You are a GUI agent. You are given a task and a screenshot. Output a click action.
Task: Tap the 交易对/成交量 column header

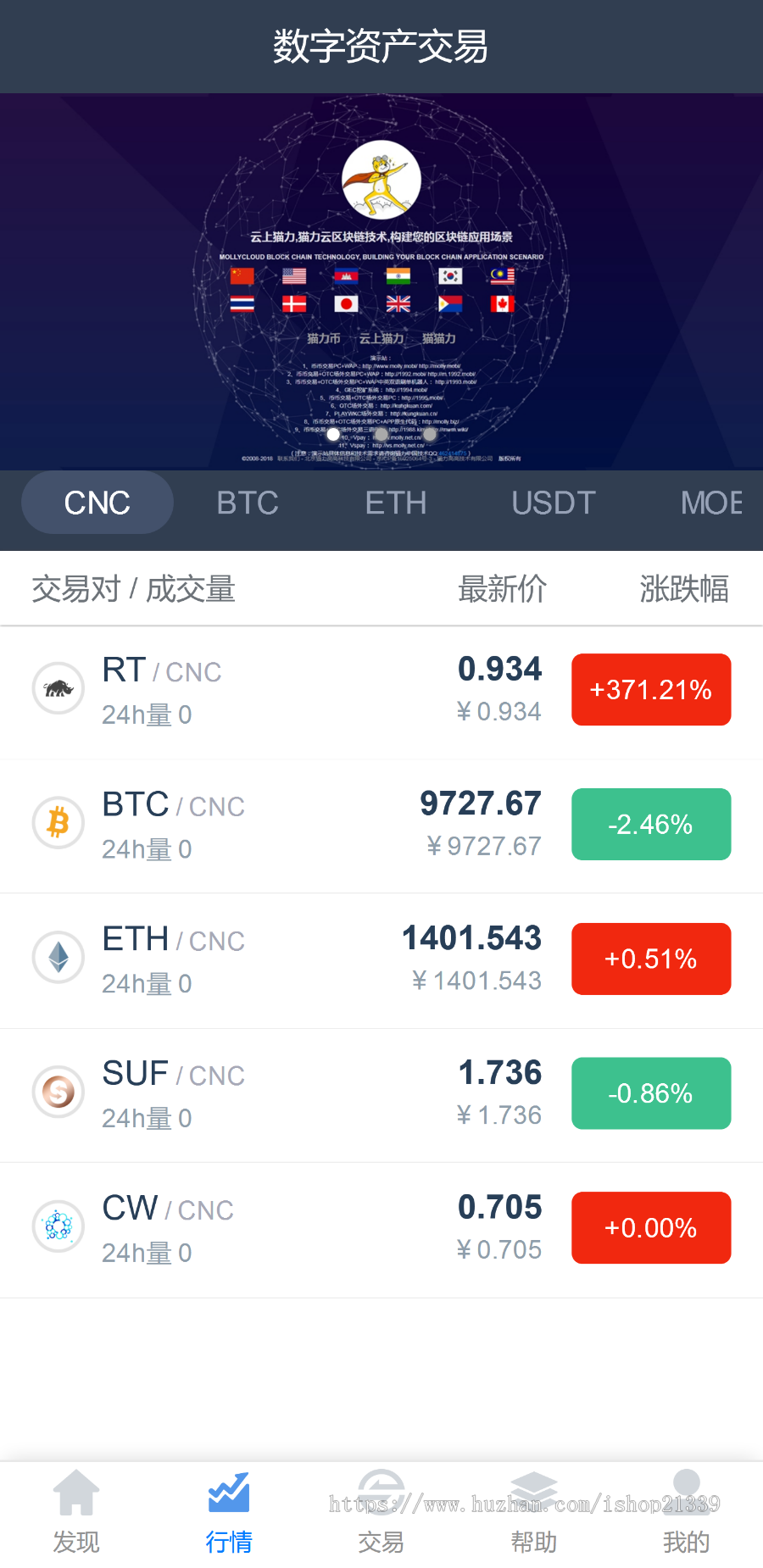point(133,588)
